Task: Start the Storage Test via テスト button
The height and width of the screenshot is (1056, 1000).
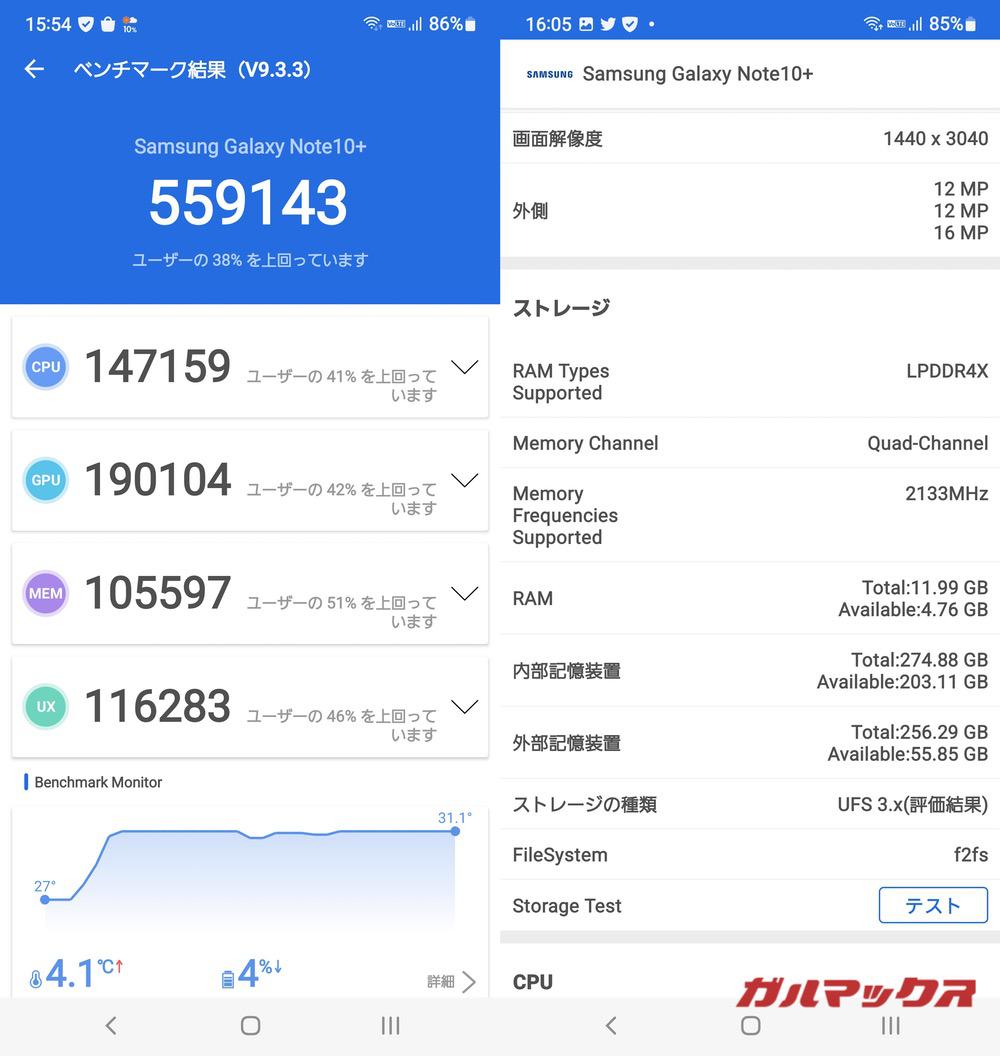Action: 932,905
